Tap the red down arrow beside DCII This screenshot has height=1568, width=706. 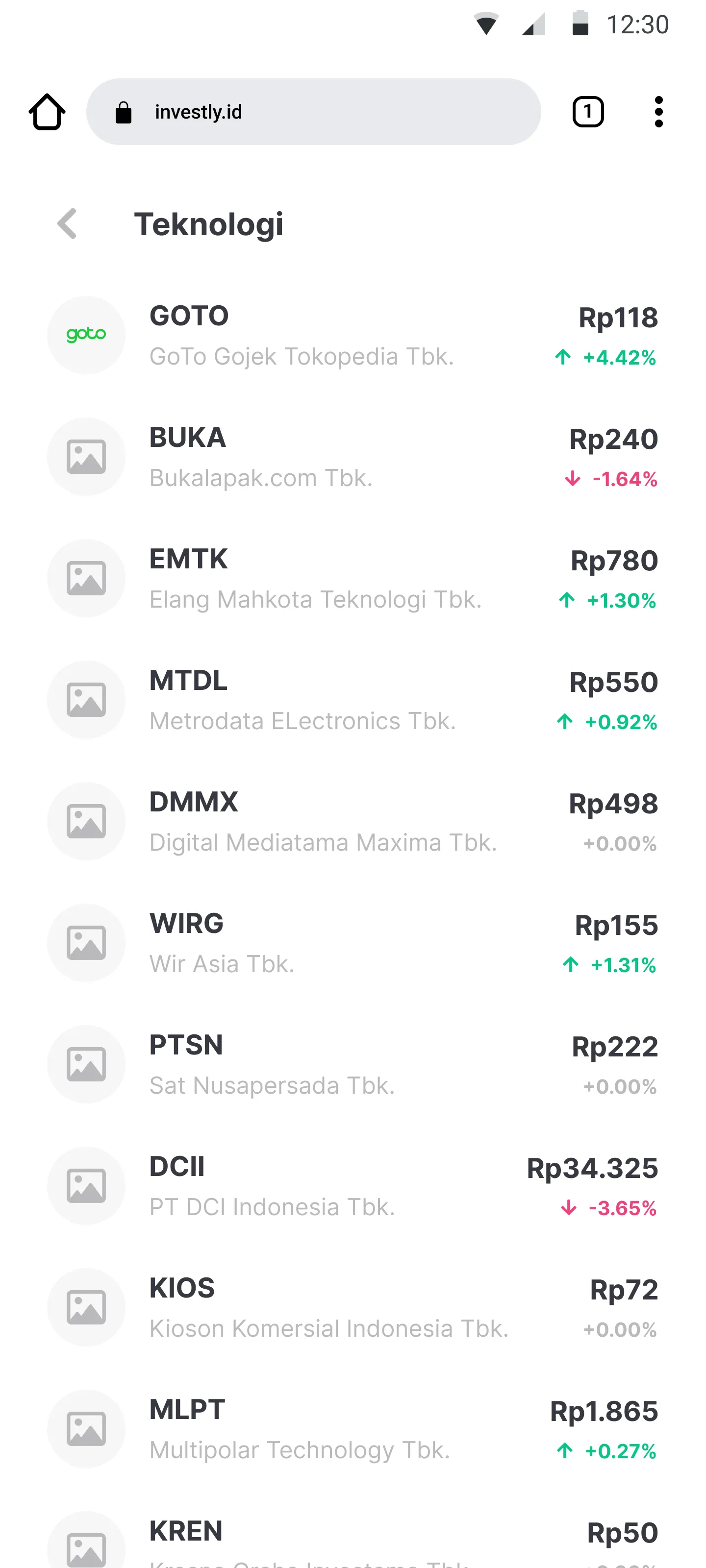(570, 1208)
